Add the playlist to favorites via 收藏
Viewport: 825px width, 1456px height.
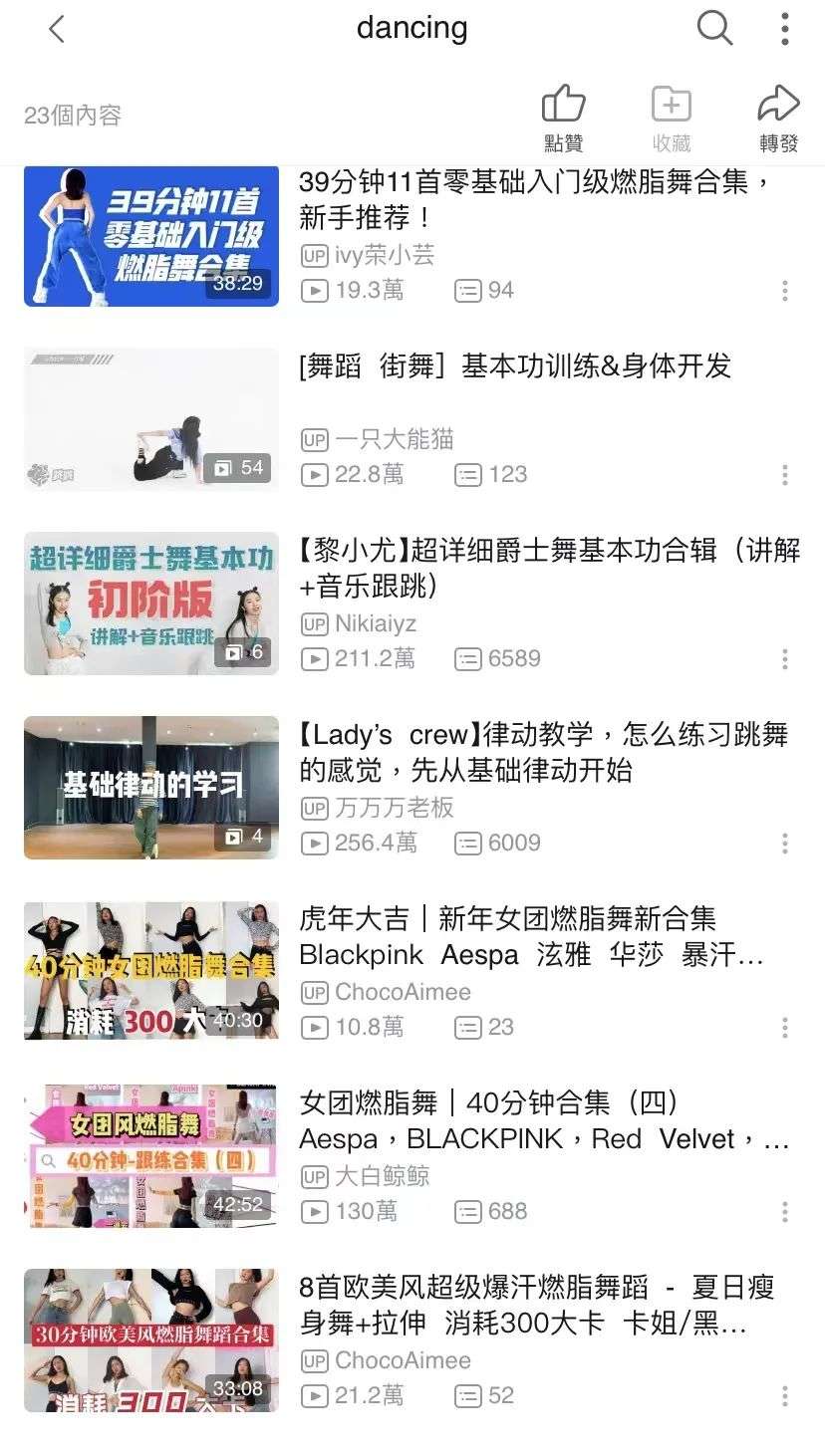click(x=672, y=119)
